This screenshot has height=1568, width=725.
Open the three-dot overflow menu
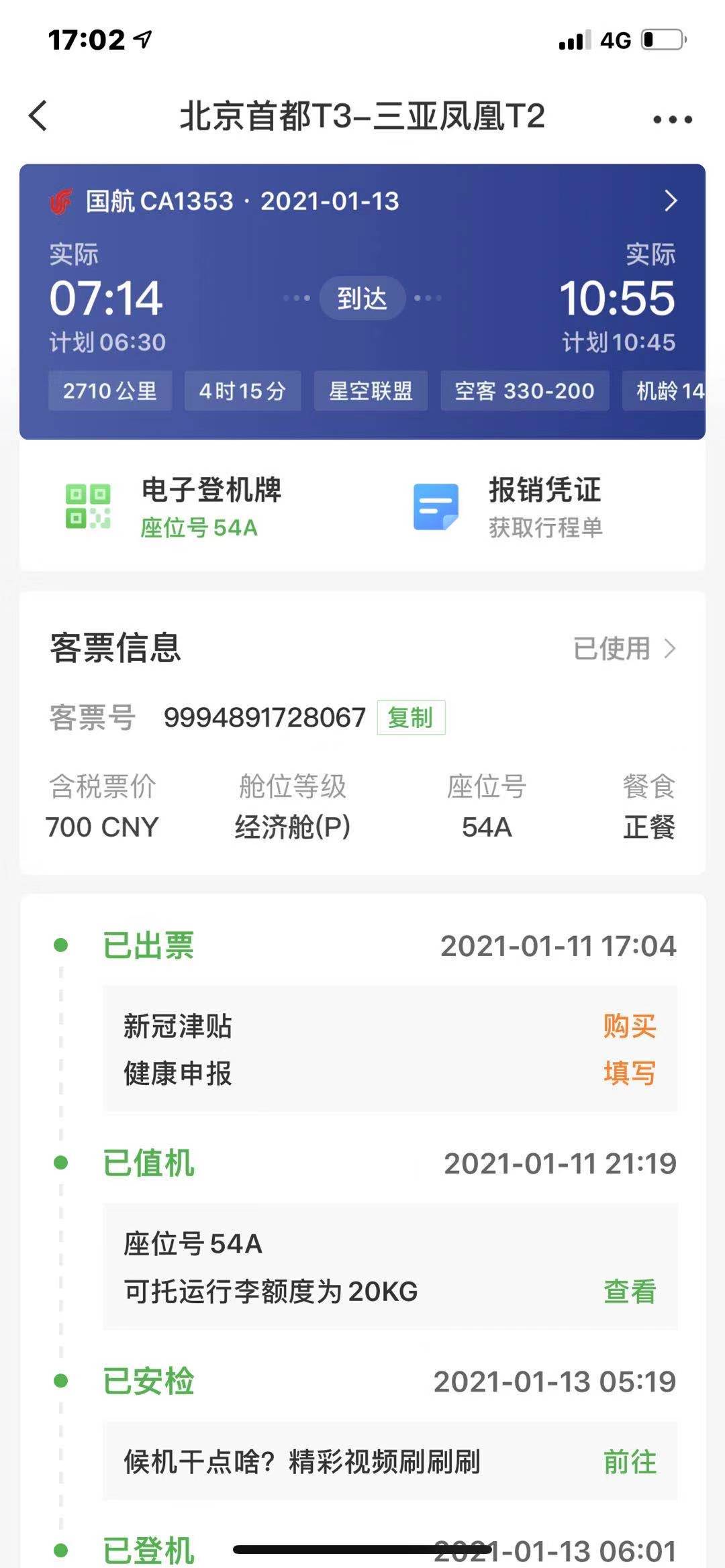point(672,119)
